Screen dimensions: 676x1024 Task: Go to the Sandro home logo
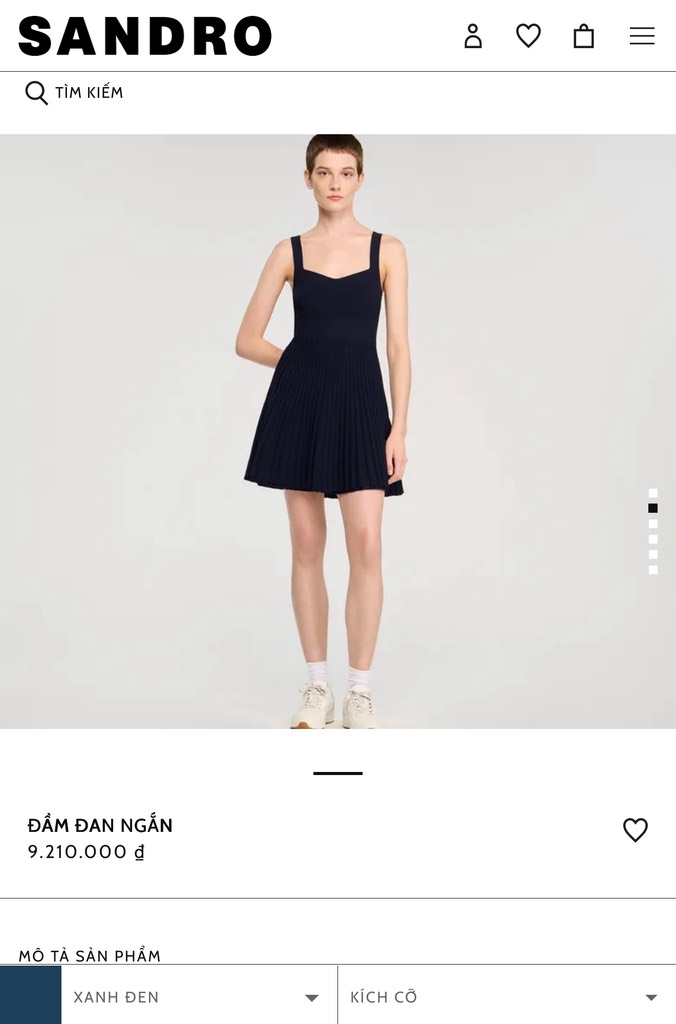point(145,36)
